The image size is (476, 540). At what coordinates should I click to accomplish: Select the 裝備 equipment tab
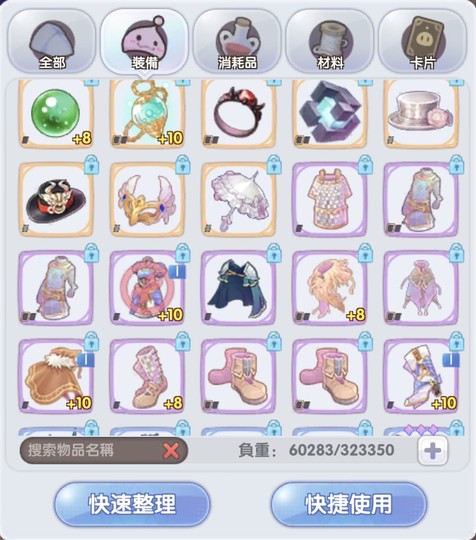pos(145,42)
